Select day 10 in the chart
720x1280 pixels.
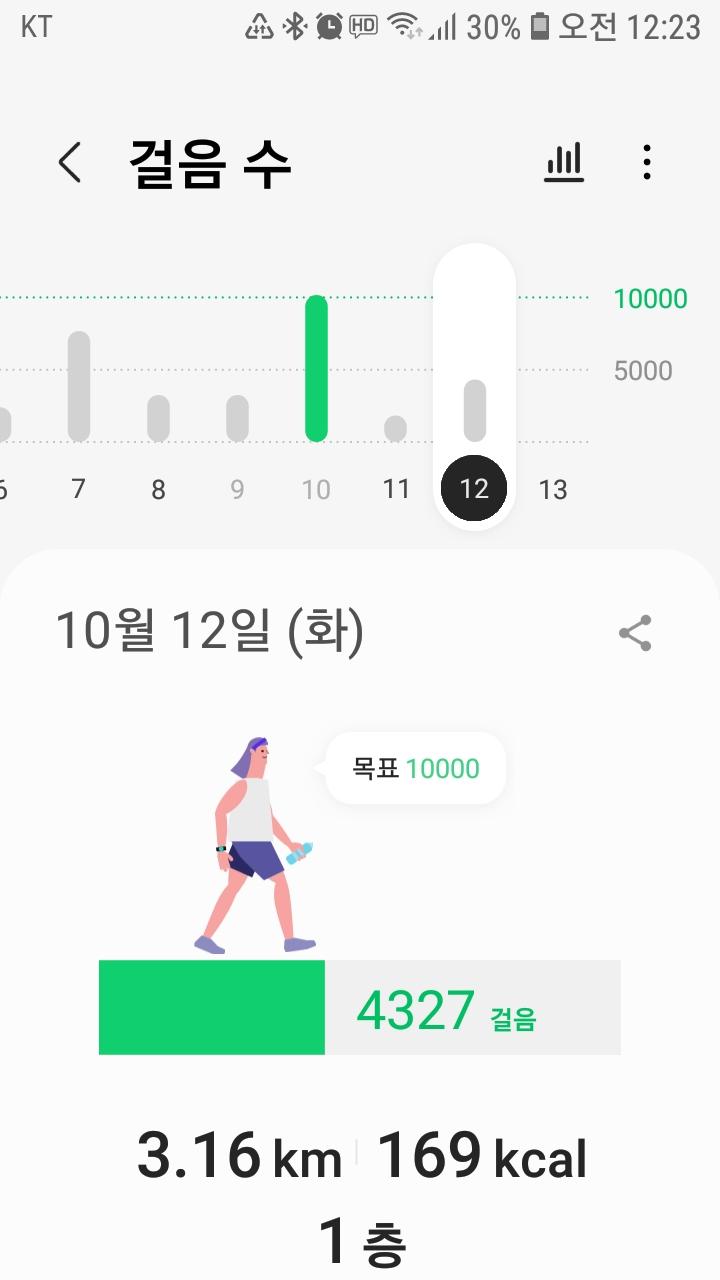pos(316,489)
